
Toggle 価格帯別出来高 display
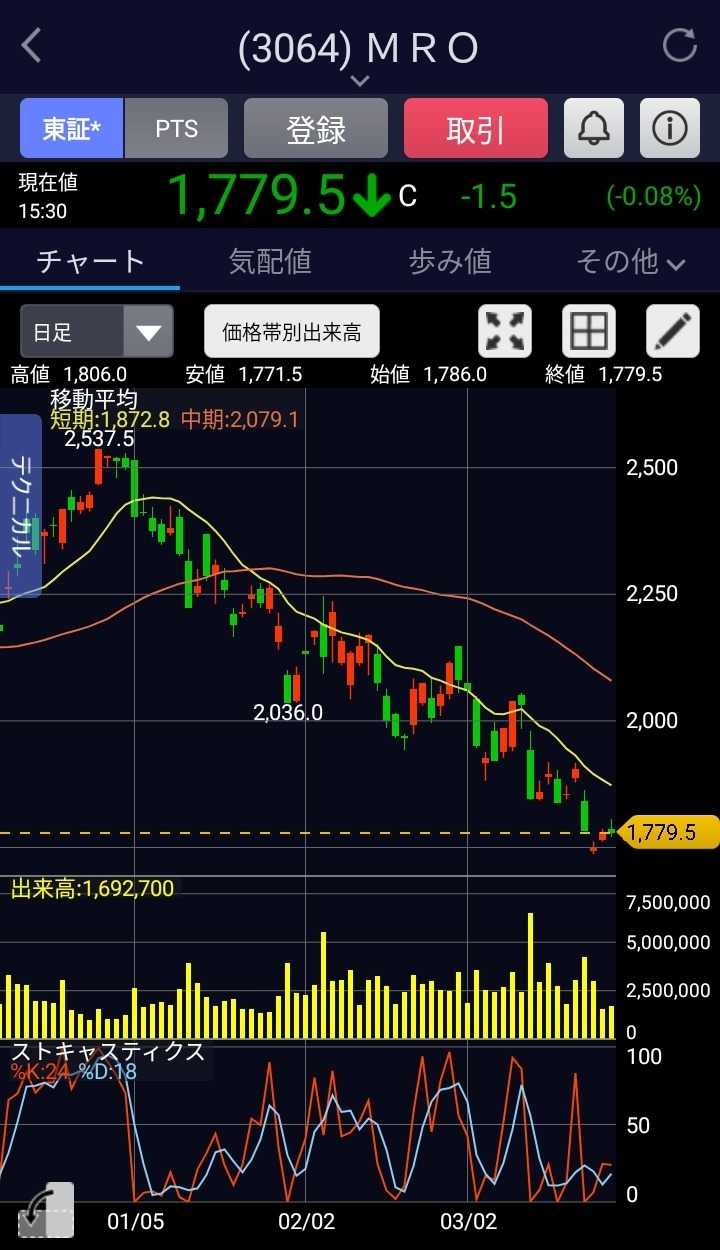click(x=292, y=332)
